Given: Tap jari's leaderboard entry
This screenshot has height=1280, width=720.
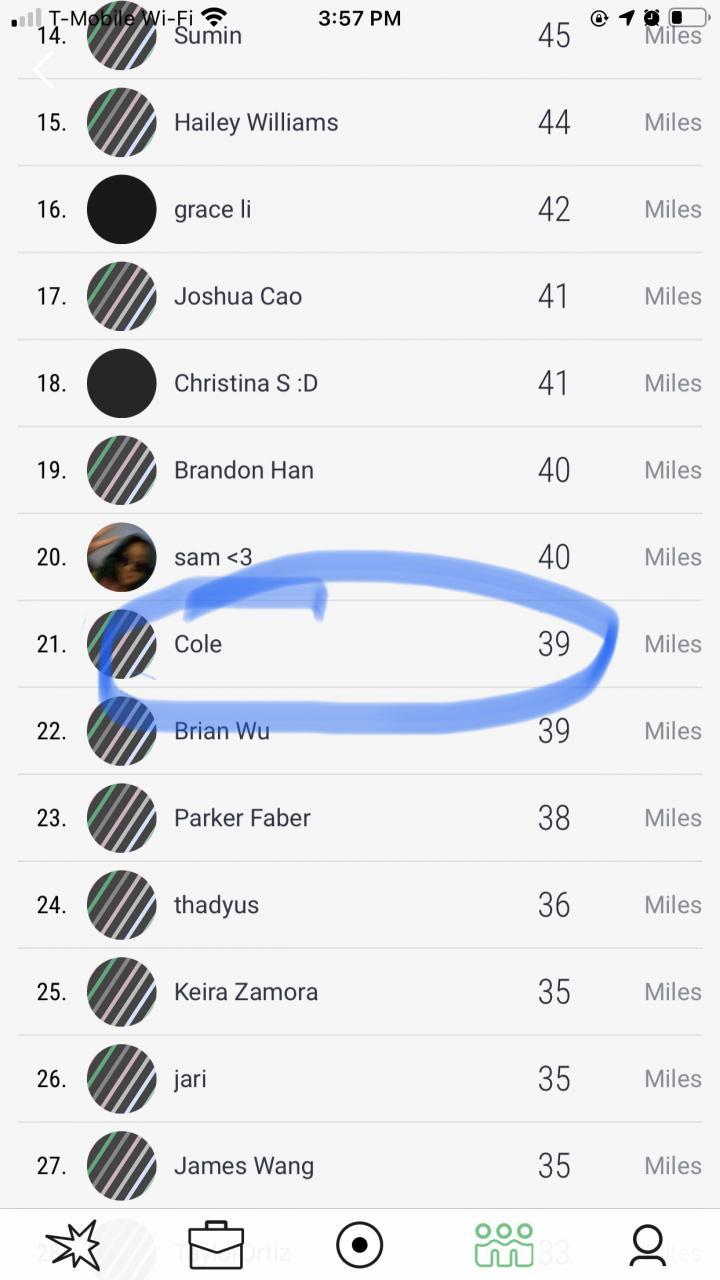Looking at the screenshot, I should tap(360, 1079).
